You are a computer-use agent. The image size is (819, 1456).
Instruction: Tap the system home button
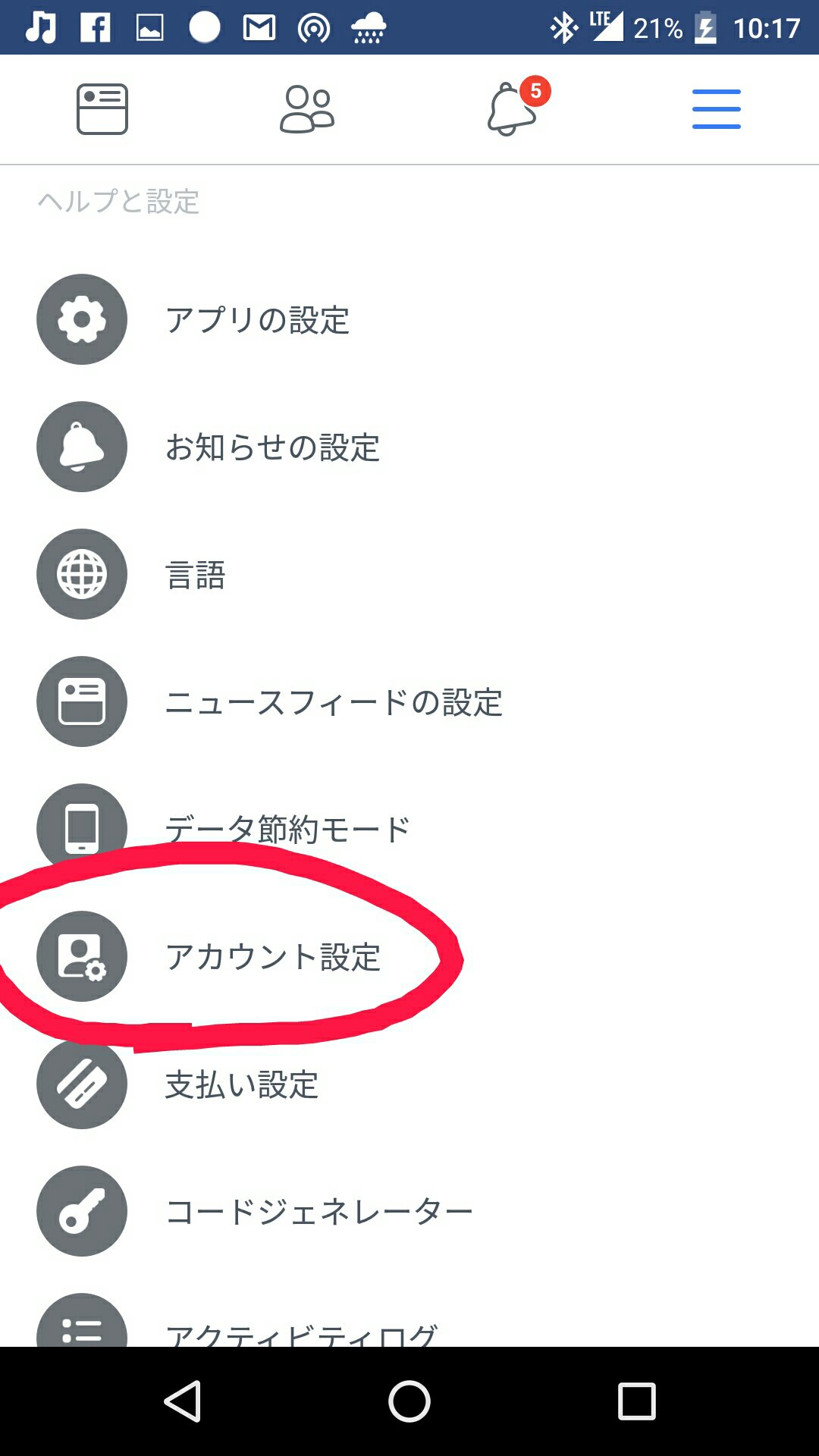coord(409,1401)
